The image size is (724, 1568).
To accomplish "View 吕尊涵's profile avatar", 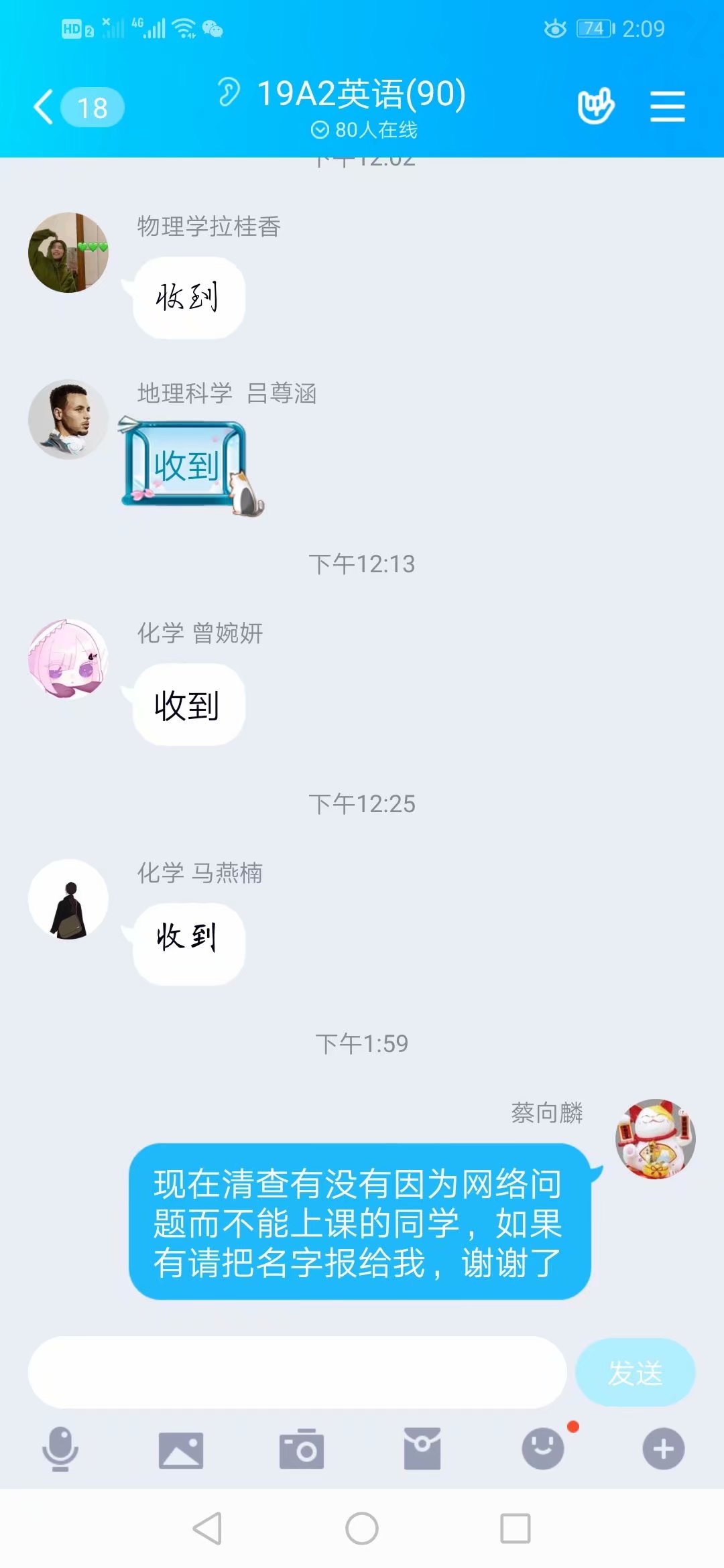I will 68,419.
